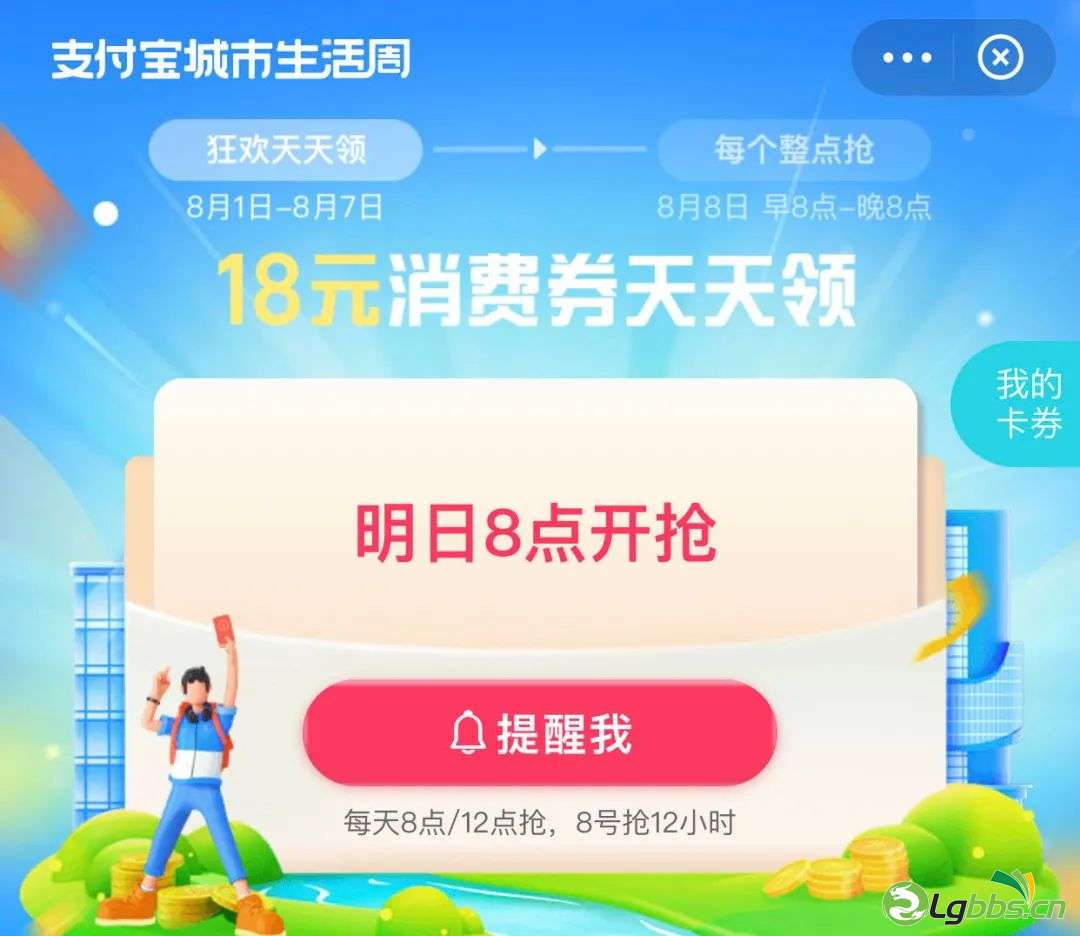
Task: Open the mini program three-dot menu
Action: pos(906,58)
